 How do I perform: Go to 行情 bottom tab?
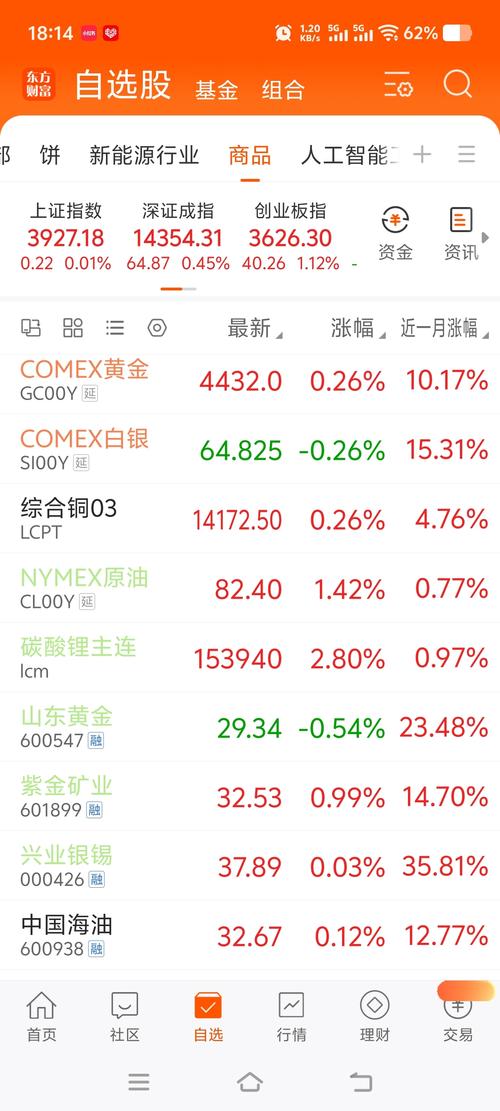[292, 1017]
